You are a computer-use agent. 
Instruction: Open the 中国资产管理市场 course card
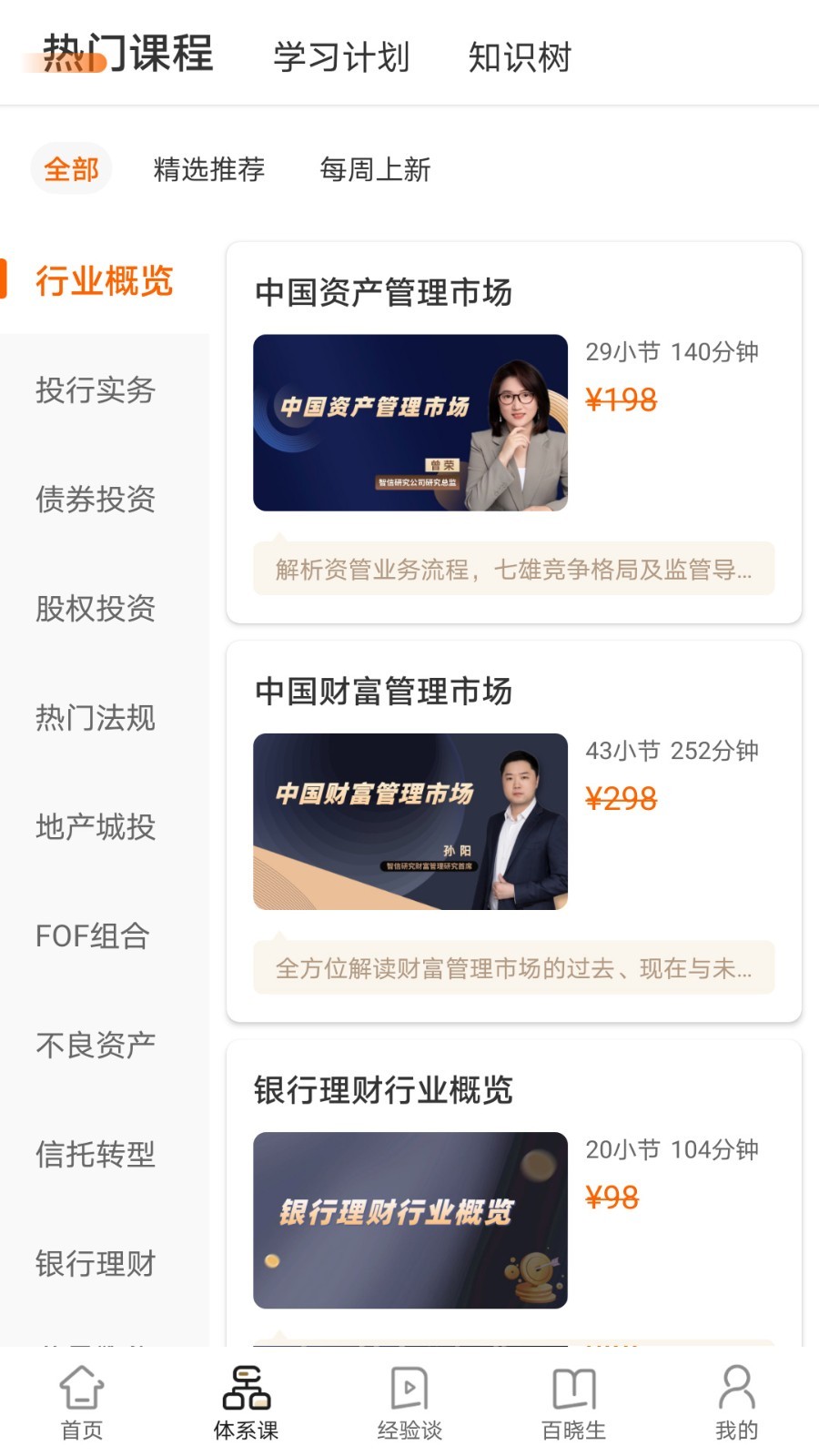pyautogui.click(x=514, y=432)
